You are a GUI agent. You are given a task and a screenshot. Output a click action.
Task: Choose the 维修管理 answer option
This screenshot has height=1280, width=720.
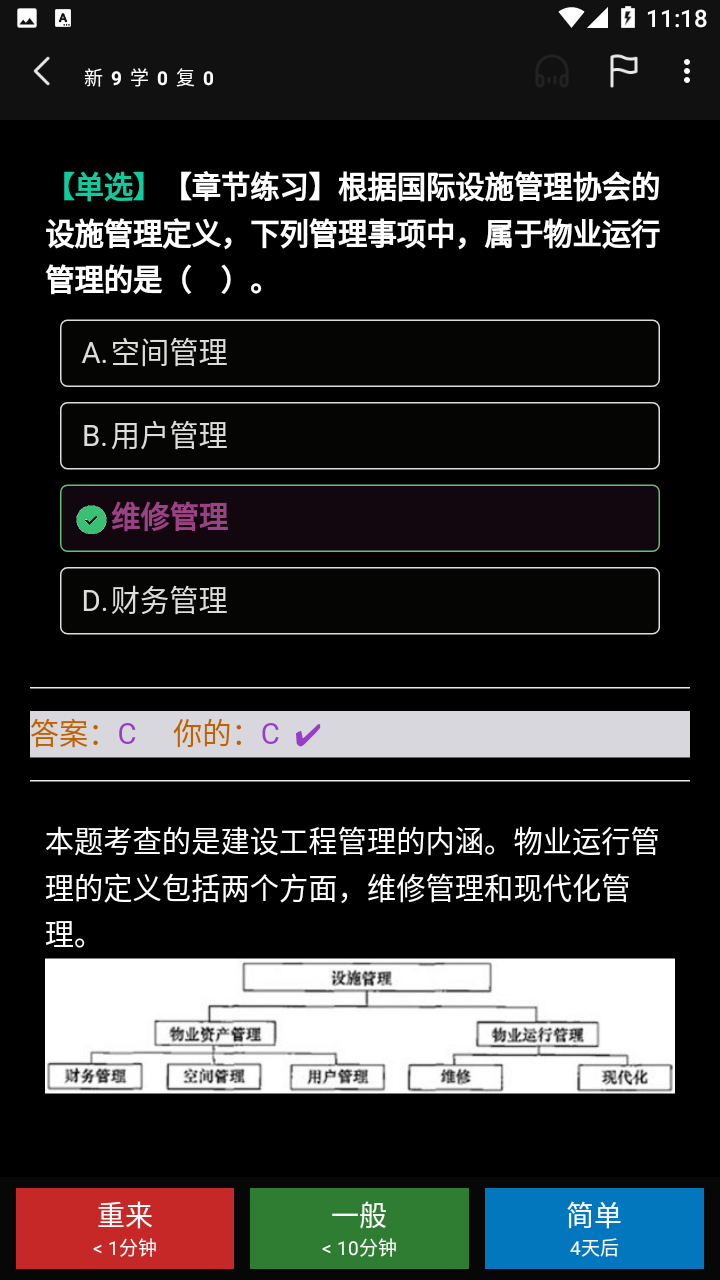click(x=360, y=518)
